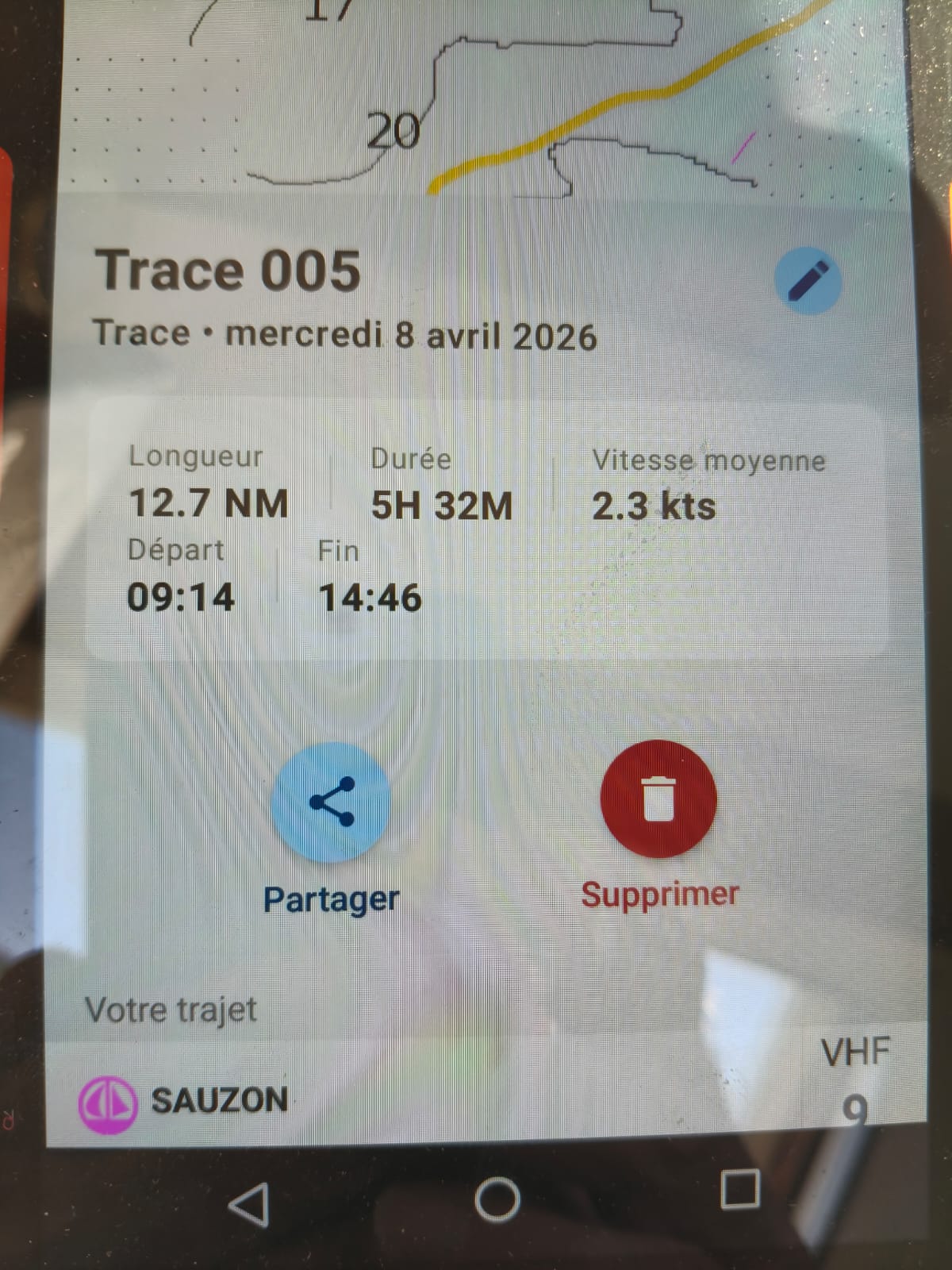
Task: Return to the home screen
Action: pyautogui.click(x=497, y=1199)
